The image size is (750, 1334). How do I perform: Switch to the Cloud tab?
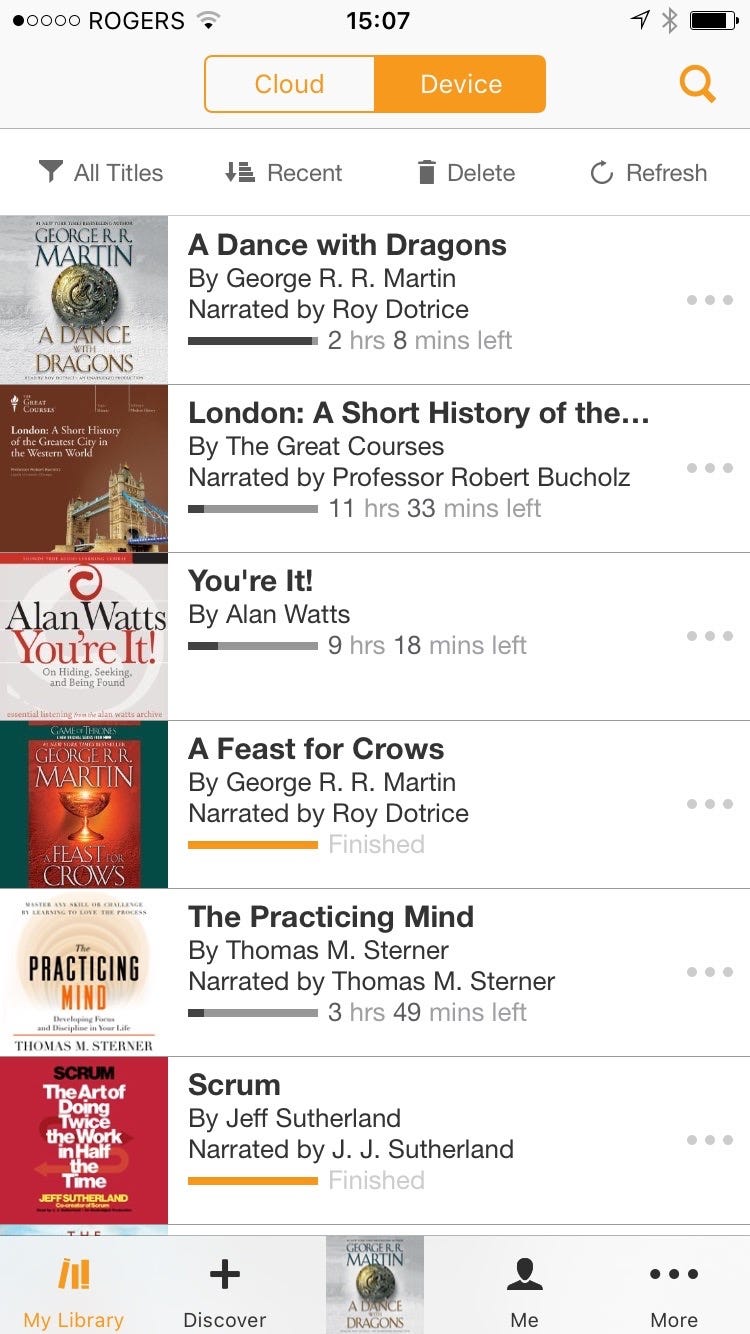(289, 84)
